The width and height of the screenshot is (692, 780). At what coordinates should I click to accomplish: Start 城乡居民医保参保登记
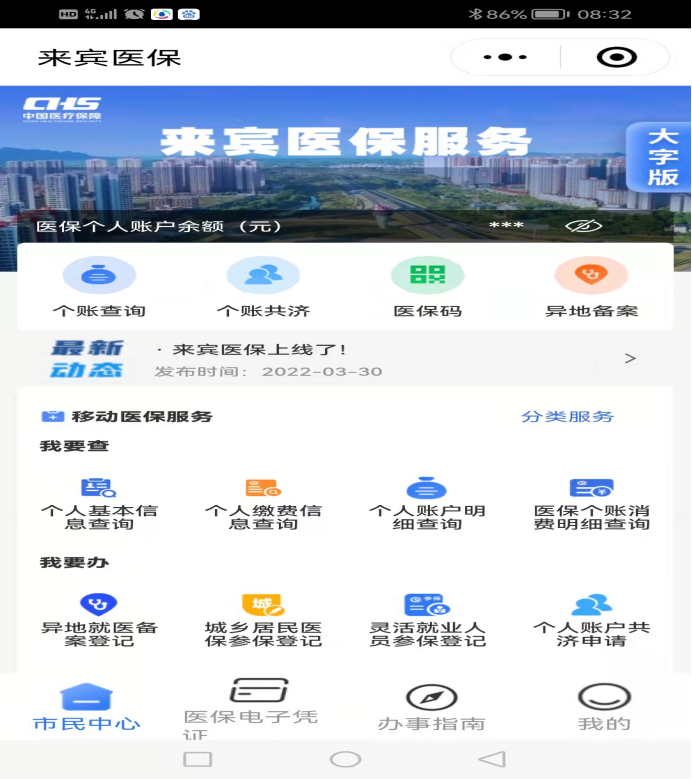(263, 620)
